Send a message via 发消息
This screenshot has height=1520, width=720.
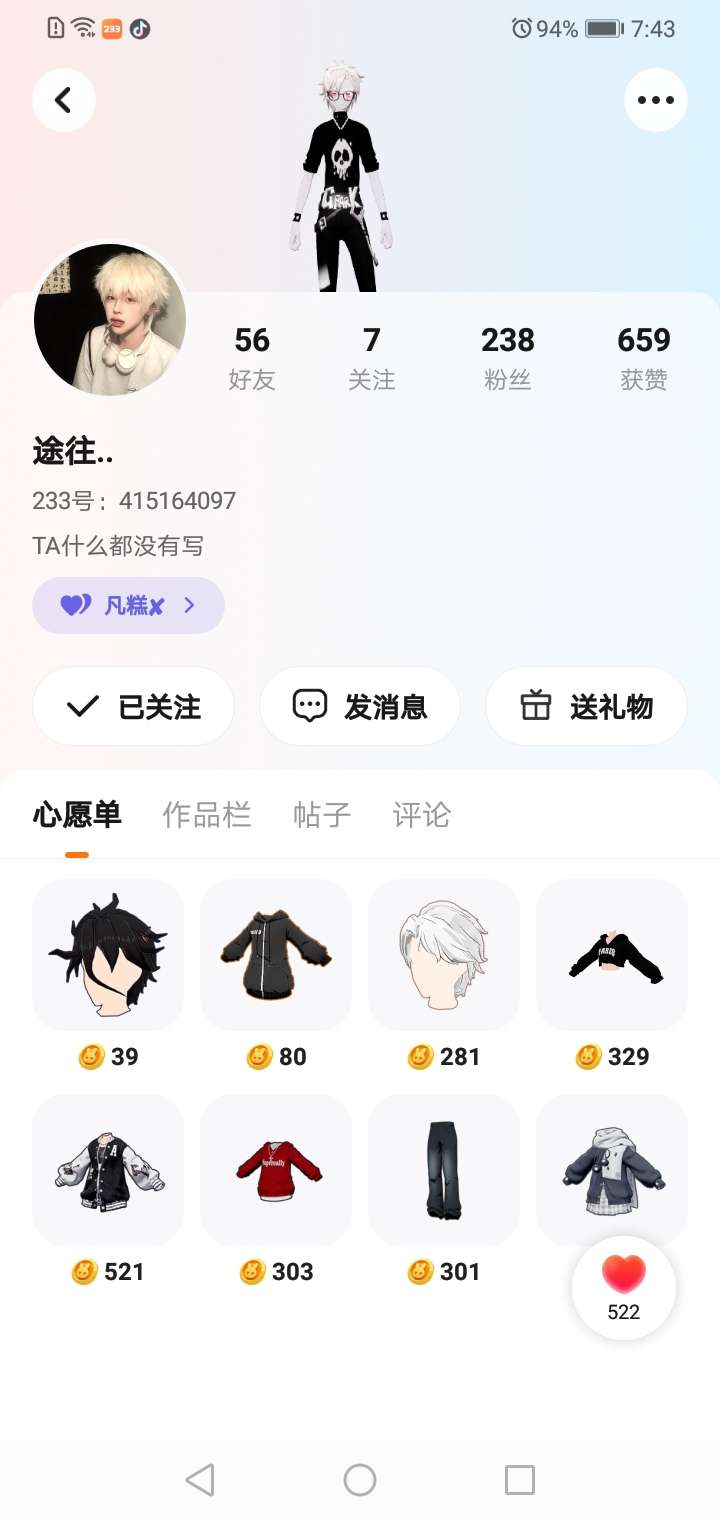coord(360,707)
